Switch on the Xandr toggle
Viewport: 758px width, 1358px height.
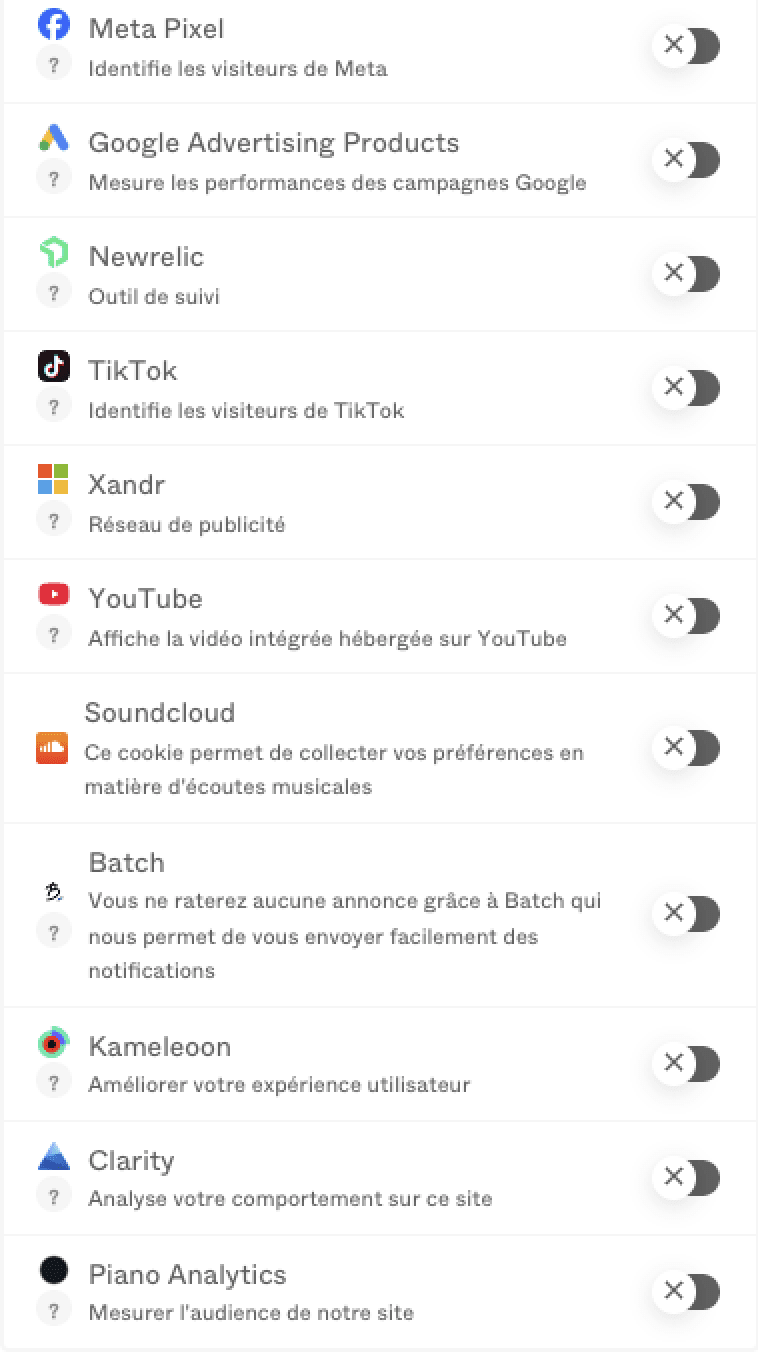coord(687,501)
